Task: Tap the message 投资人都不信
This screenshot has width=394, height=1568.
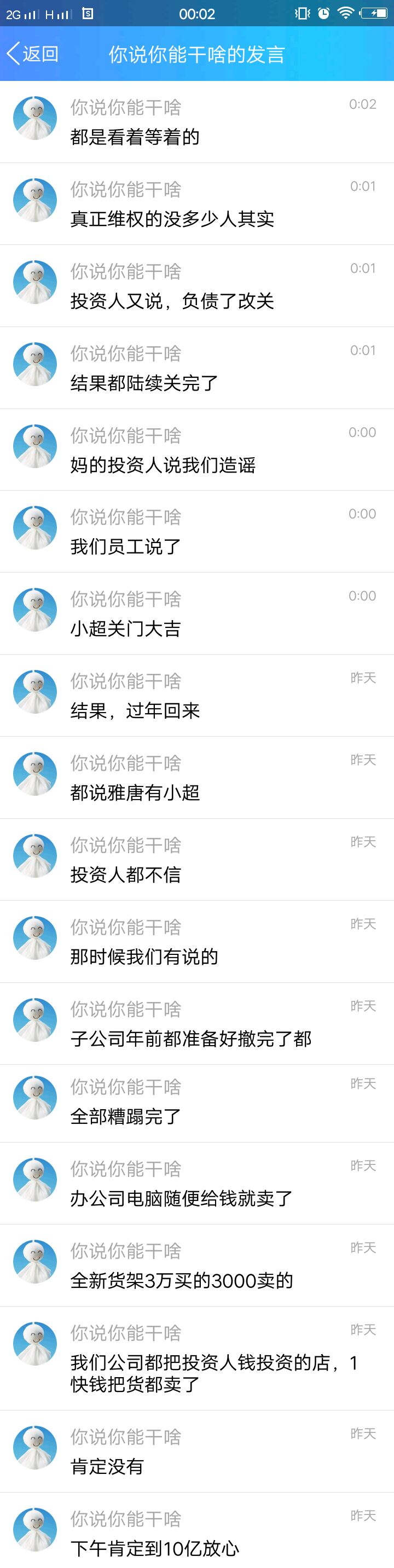Action: [125, 875]
